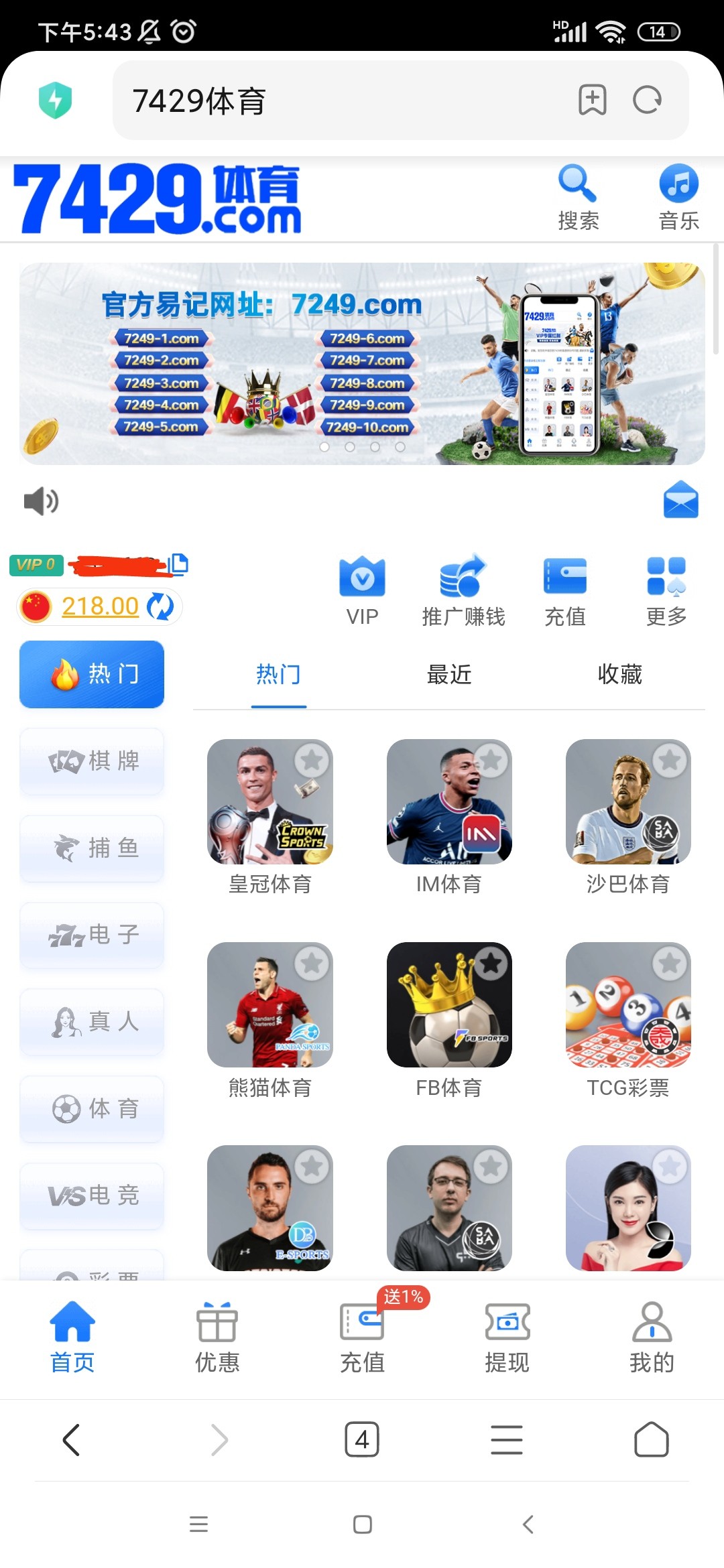
Task: Copy the account ID
Action: pyautogui.click(x=178, y=564)
